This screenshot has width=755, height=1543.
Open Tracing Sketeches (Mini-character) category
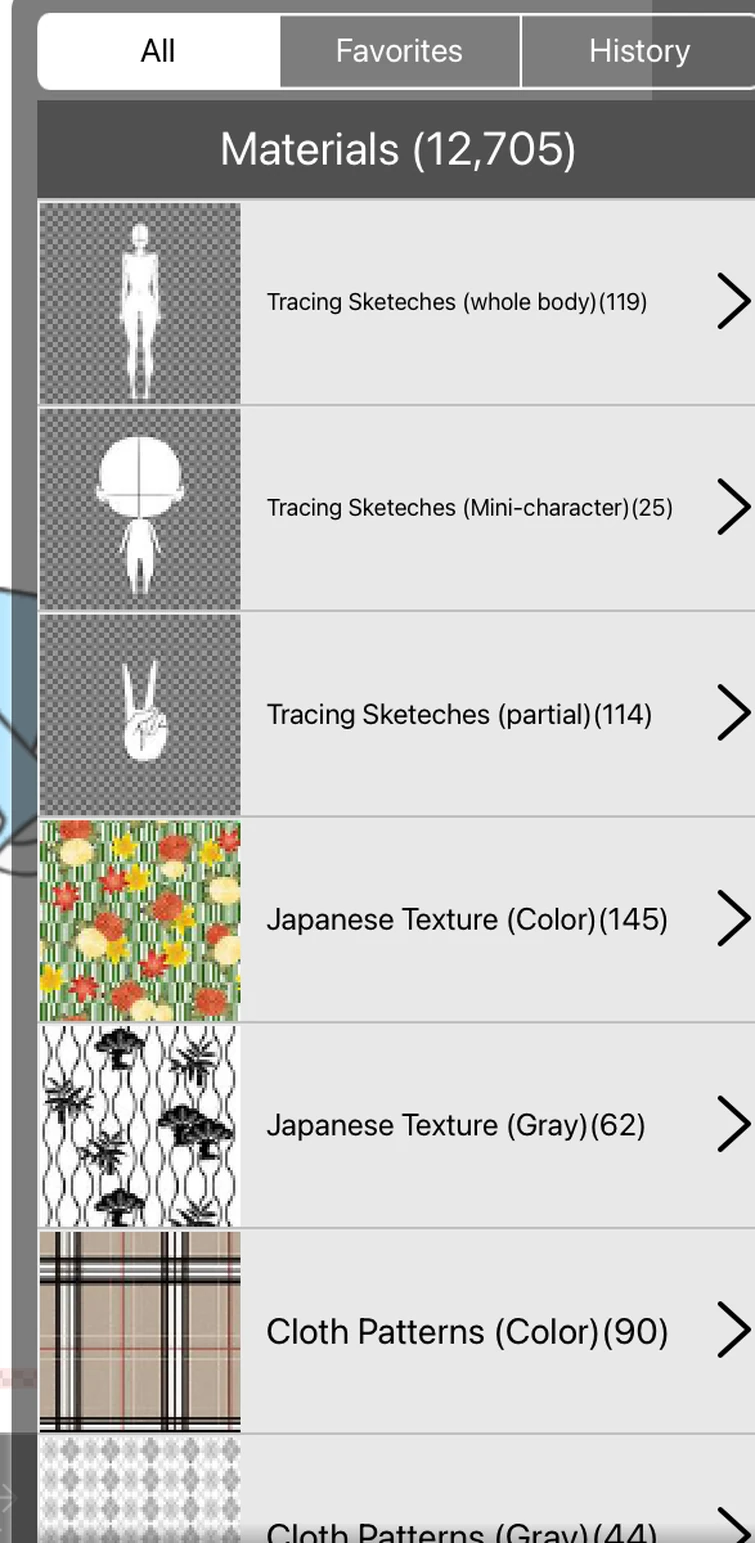point(397,509)
